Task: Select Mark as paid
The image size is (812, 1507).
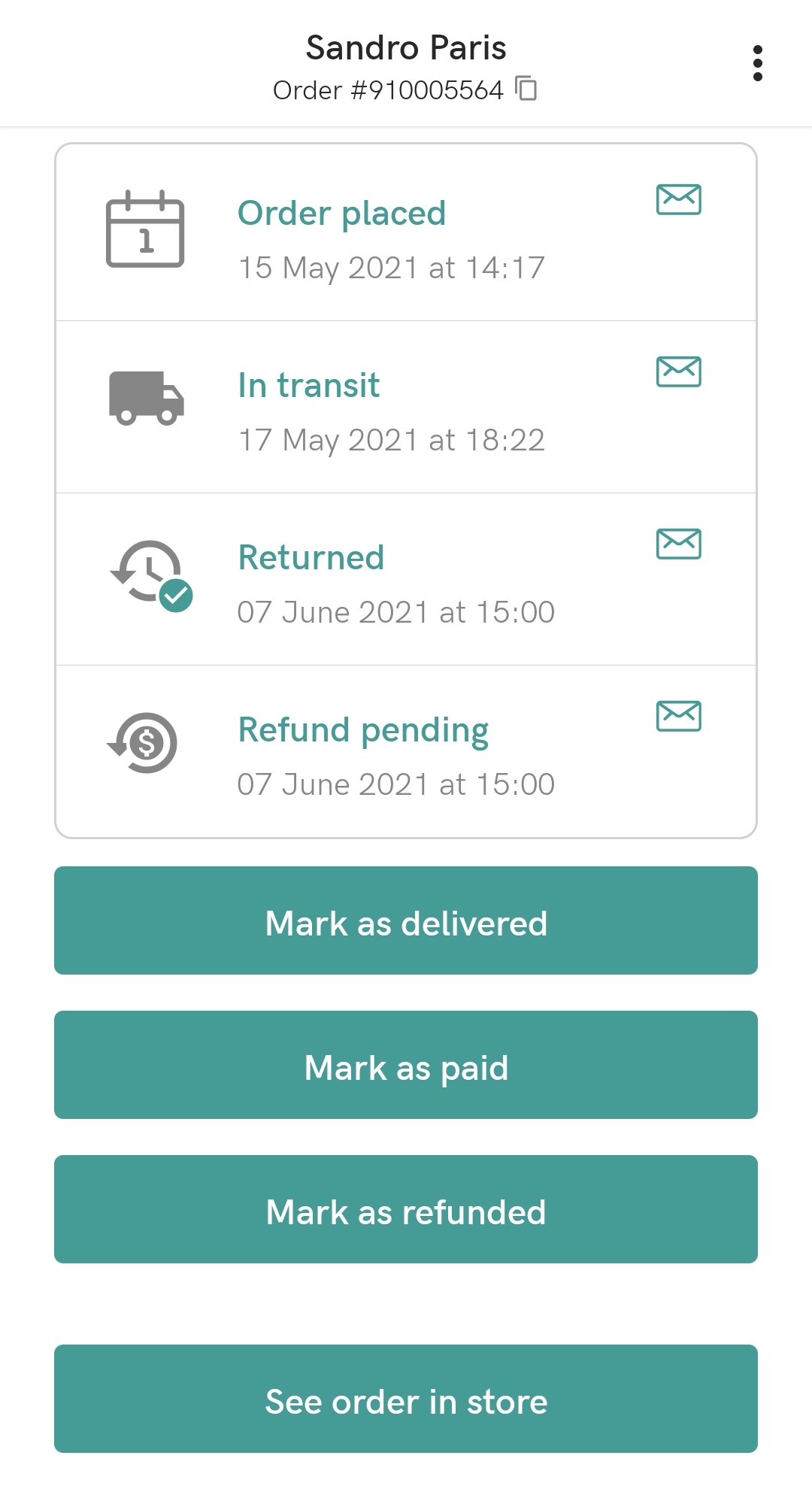Action: pos(406,1065)
